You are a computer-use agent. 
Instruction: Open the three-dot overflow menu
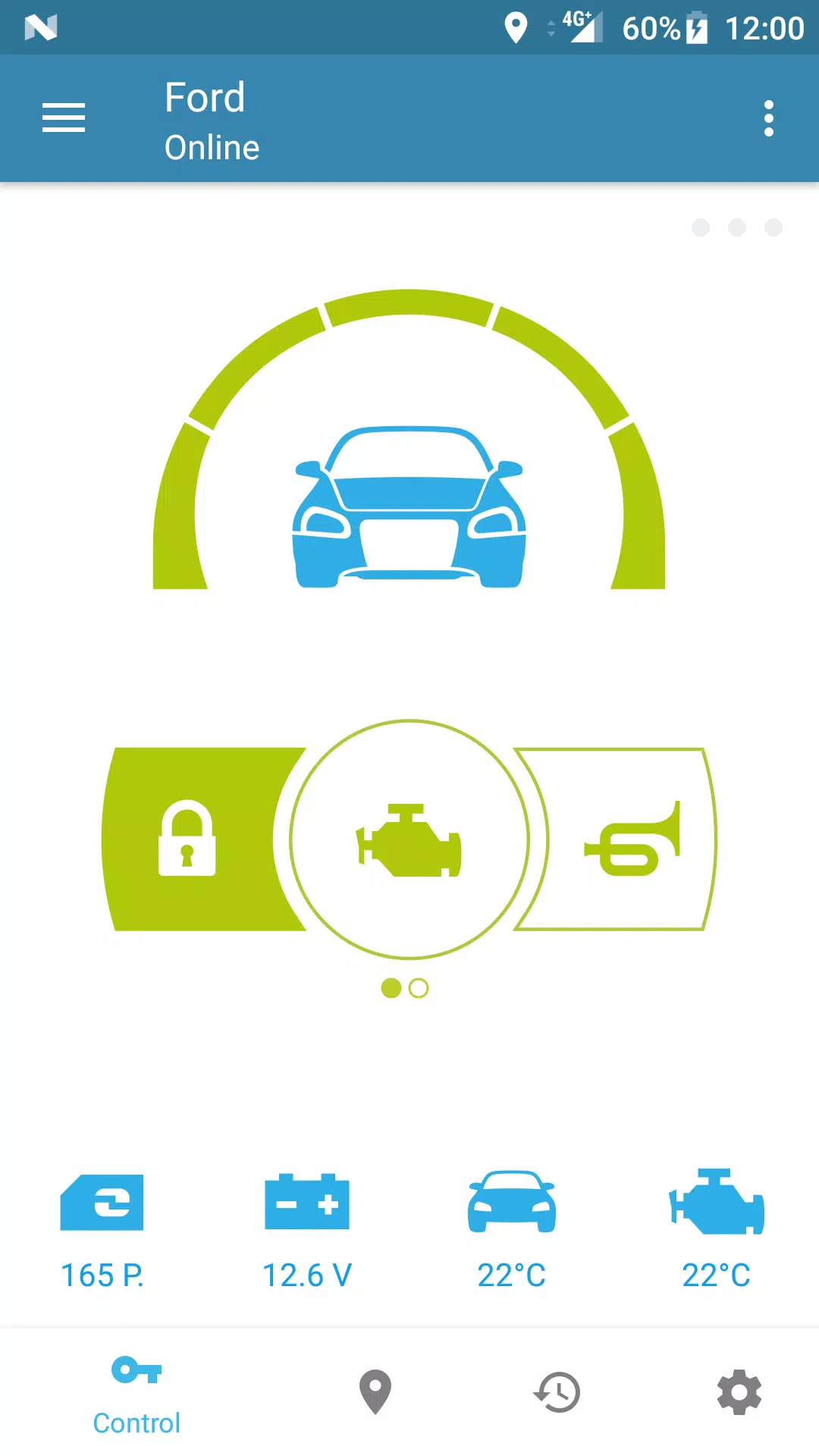click(769, 118)
